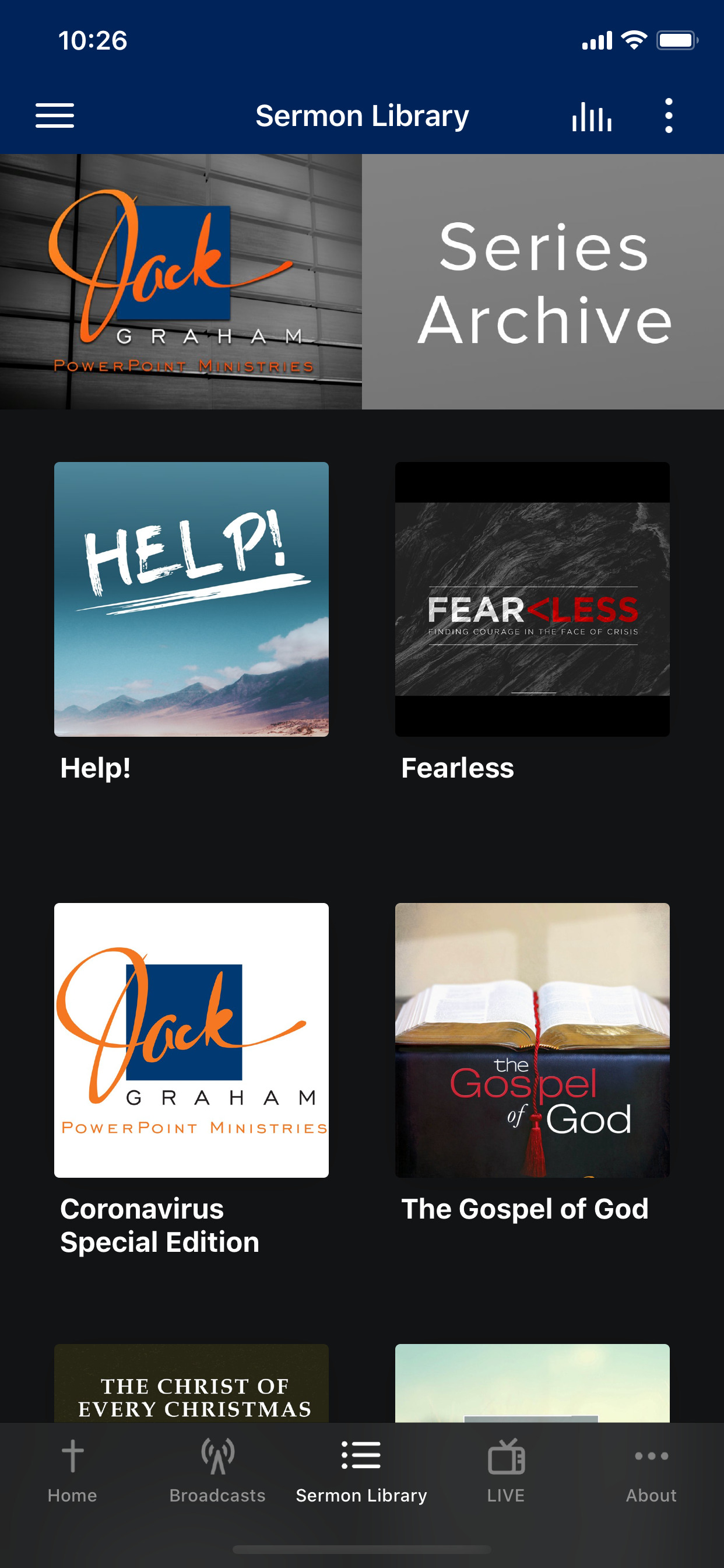
Task: Select The Gospel of God series
Action: coord(532,1039)
